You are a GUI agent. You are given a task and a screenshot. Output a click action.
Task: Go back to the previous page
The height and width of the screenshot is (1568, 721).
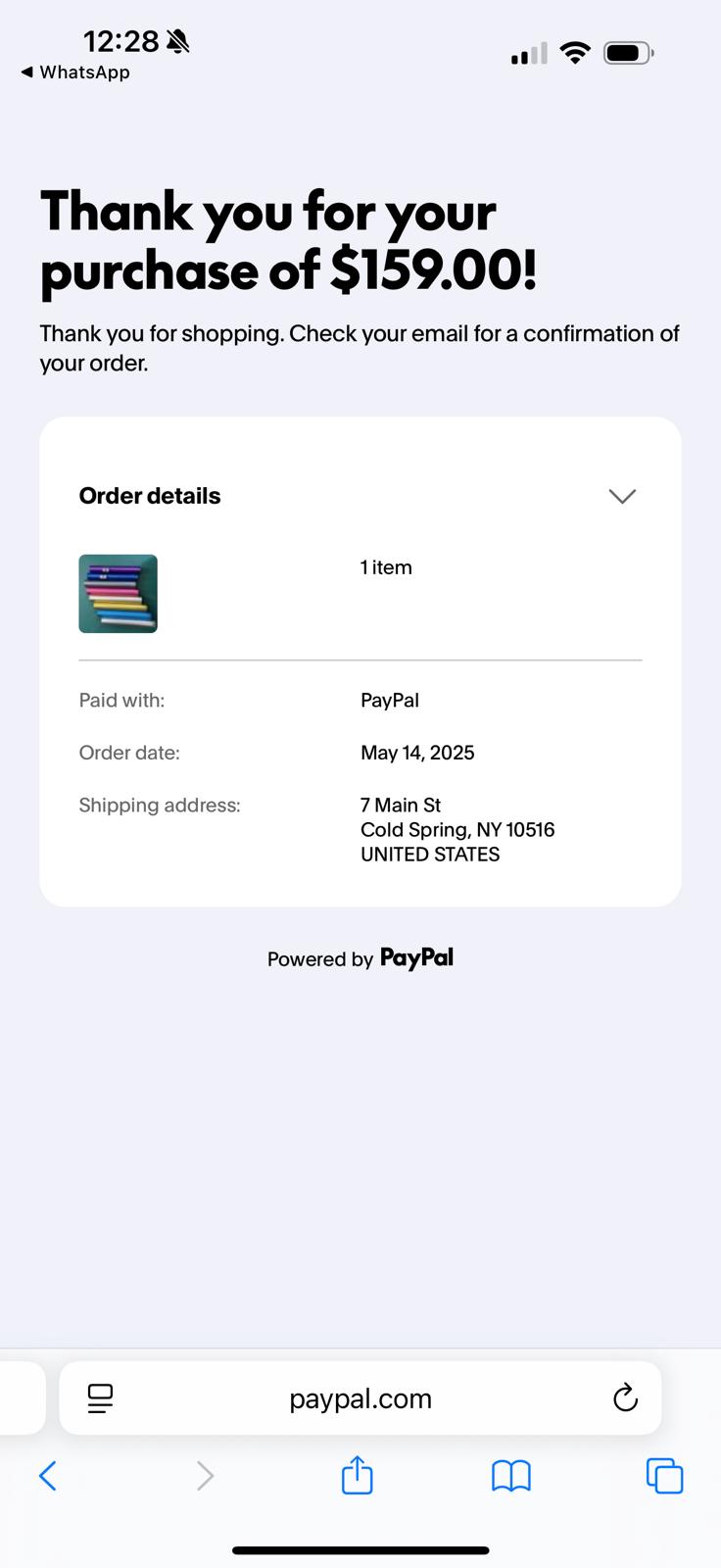tap(47, 1476)
